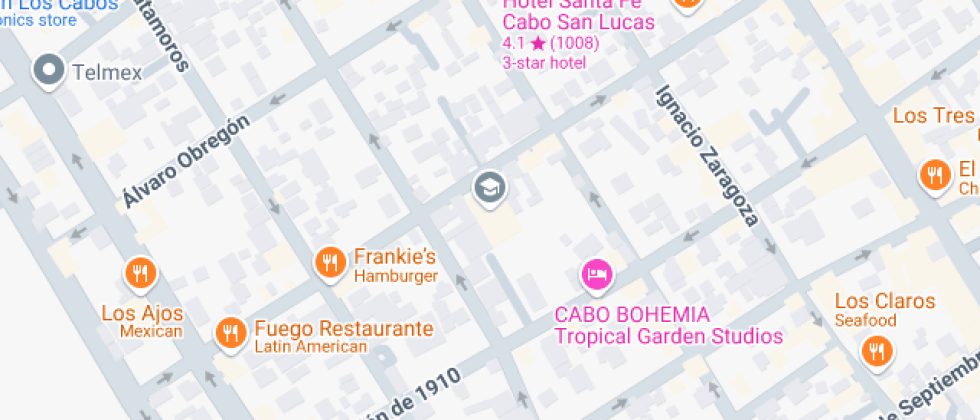Viewport: 980px width, 420px height.
Task: Open the Los Claros Seafood restaurant pin
Action: (x=878, y=352)
